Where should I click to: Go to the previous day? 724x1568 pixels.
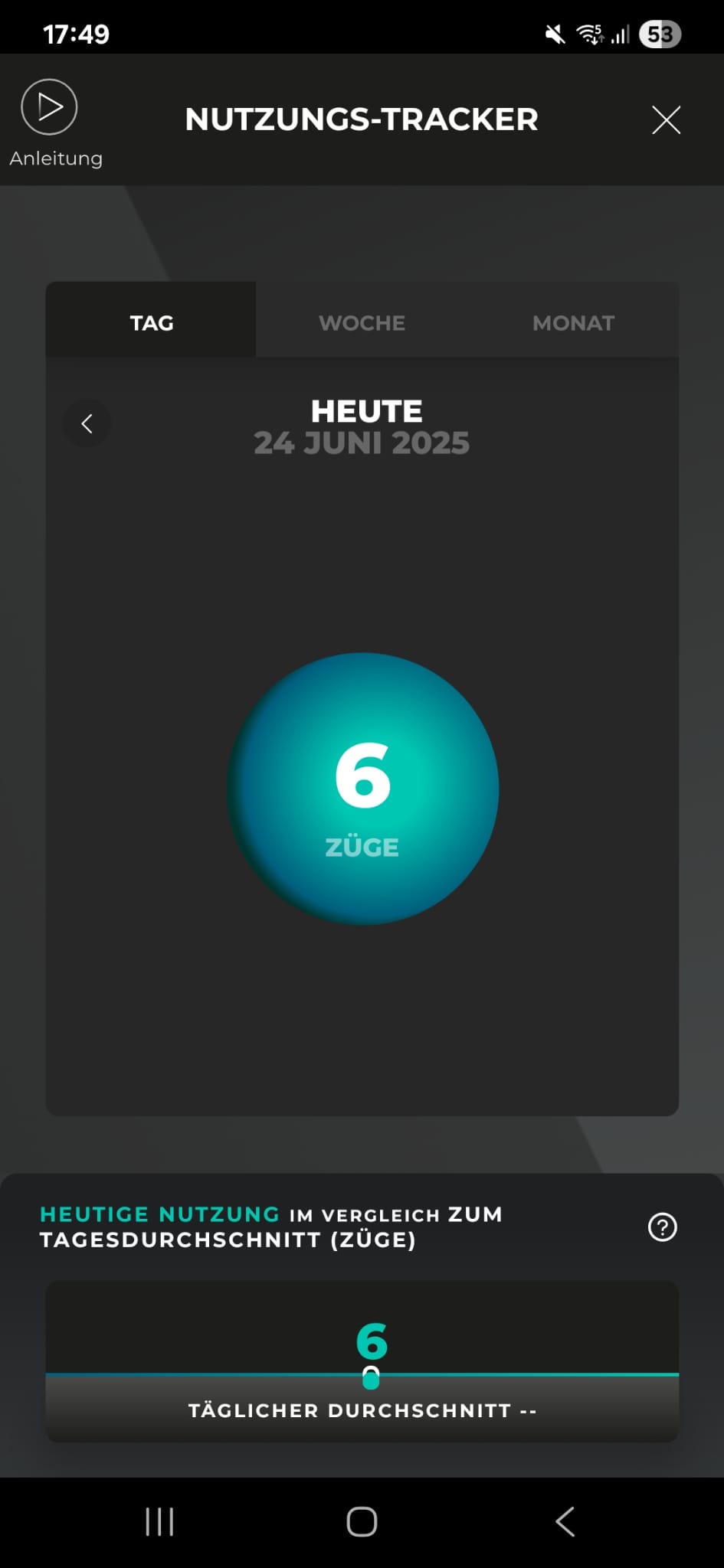coord(87,423)
